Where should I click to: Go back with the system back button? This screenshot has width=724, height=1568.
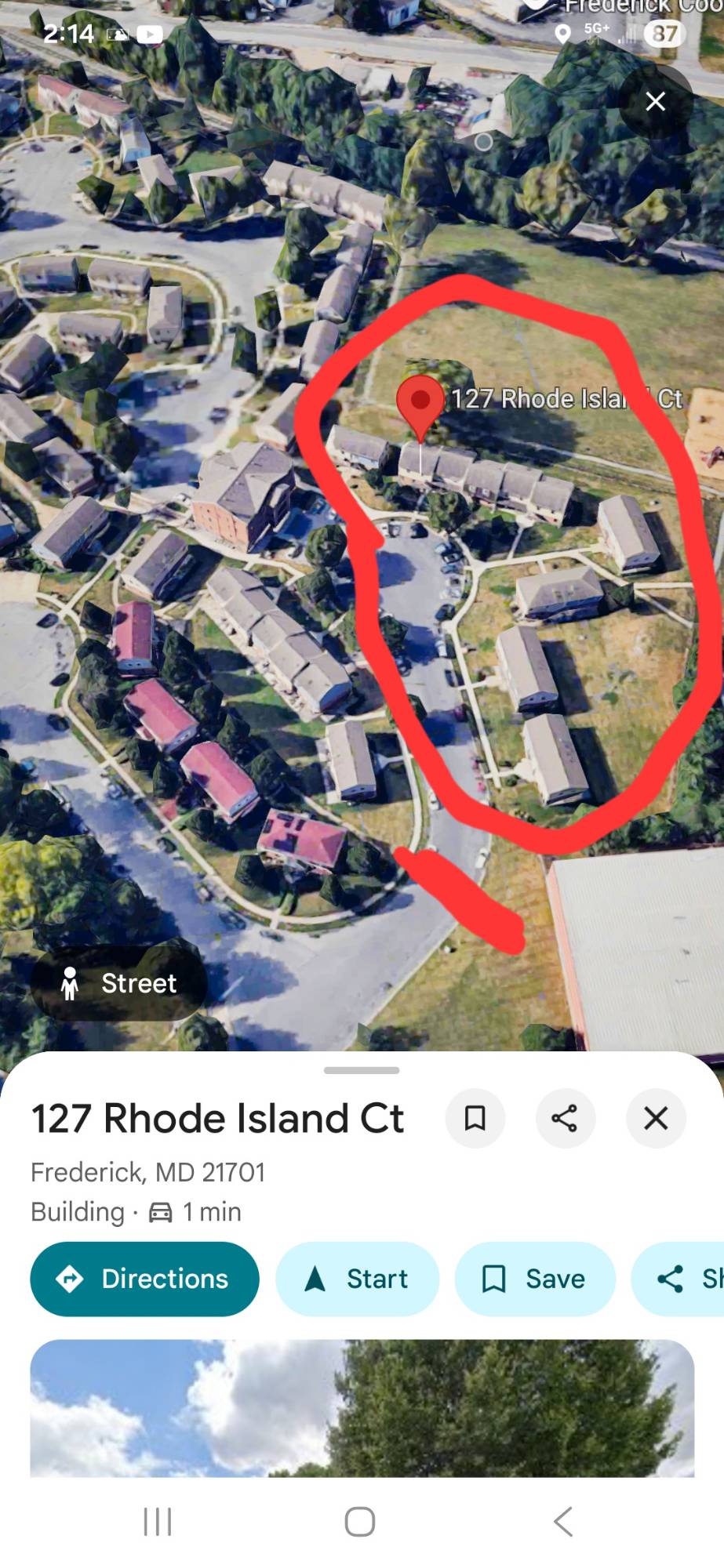pos(563,1522)
